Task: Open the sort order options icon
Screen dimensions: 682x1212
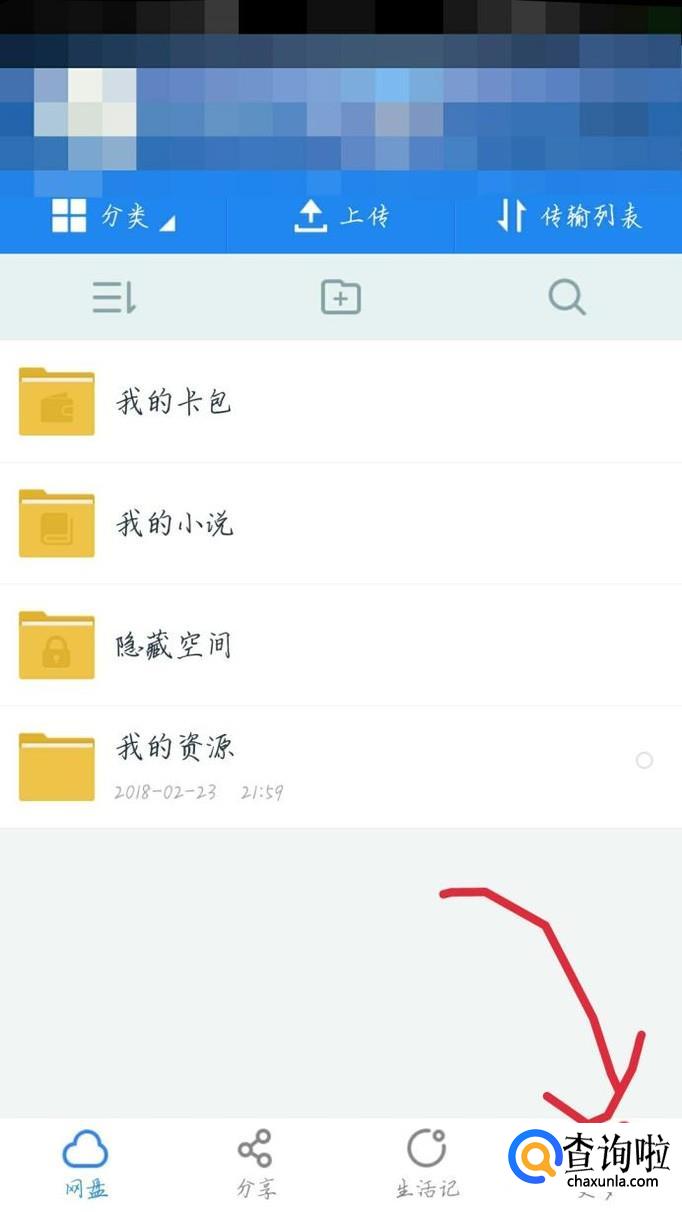Action: click(114, 297)
